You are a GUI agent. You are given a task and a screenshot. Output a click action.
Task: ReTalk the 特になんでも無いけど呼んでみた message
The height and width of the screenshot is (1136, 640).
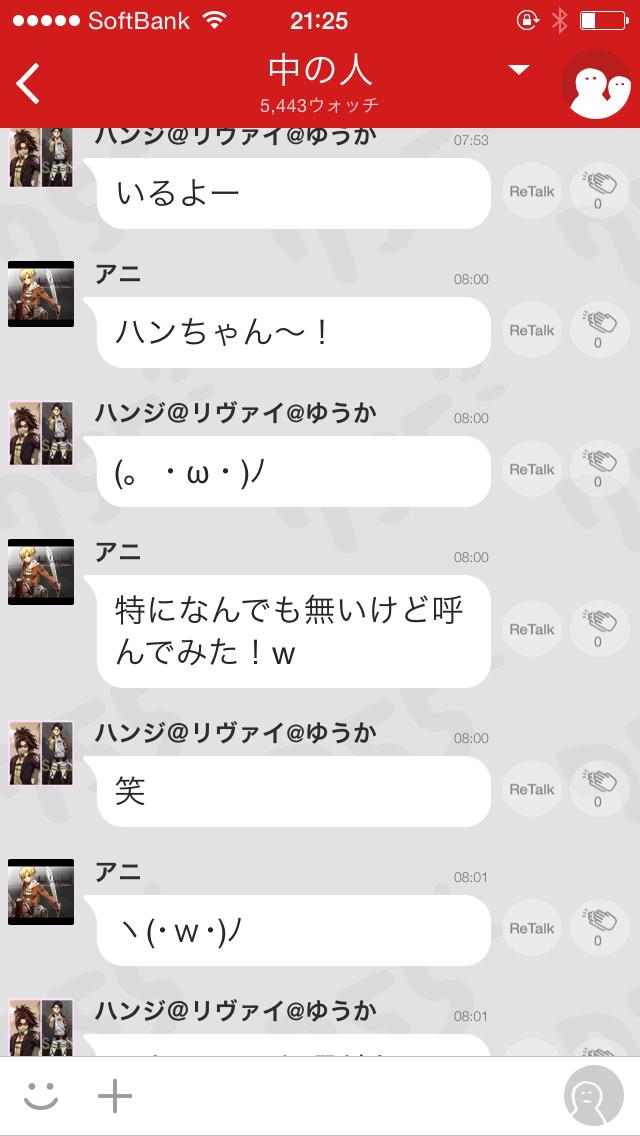531,629
